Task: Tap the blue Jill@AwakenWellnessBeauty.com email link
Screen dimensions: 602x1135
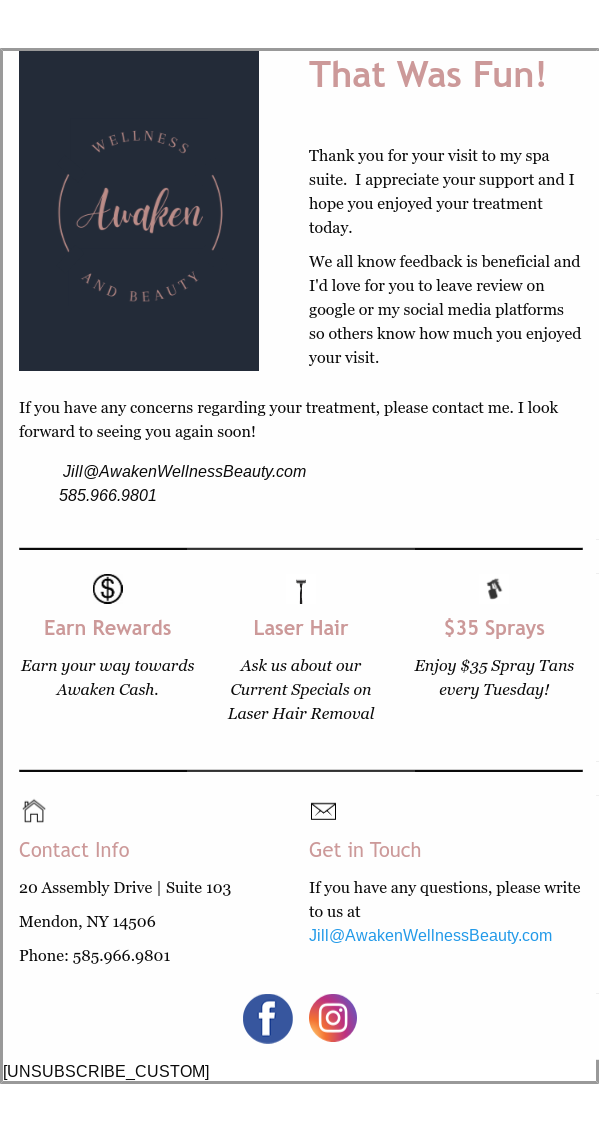Action: pos(430,936)
